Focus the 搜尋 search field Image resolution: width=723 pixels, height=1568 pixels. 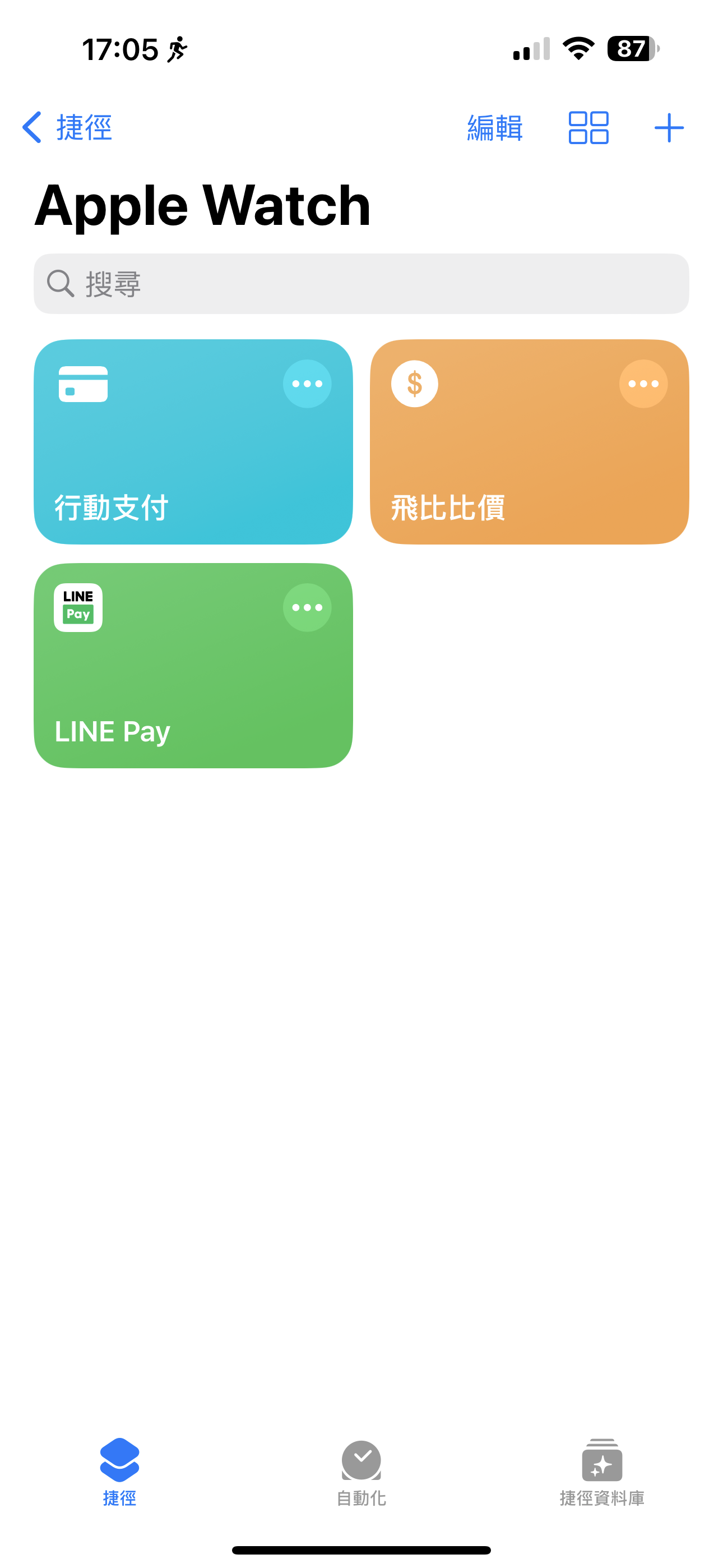361,284
